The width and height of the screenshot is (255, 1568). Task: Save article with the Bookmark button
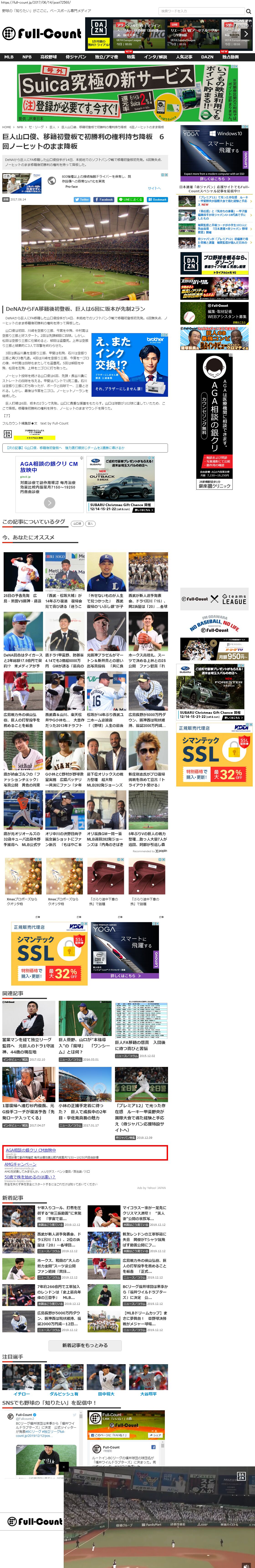(x=157, y=199)
